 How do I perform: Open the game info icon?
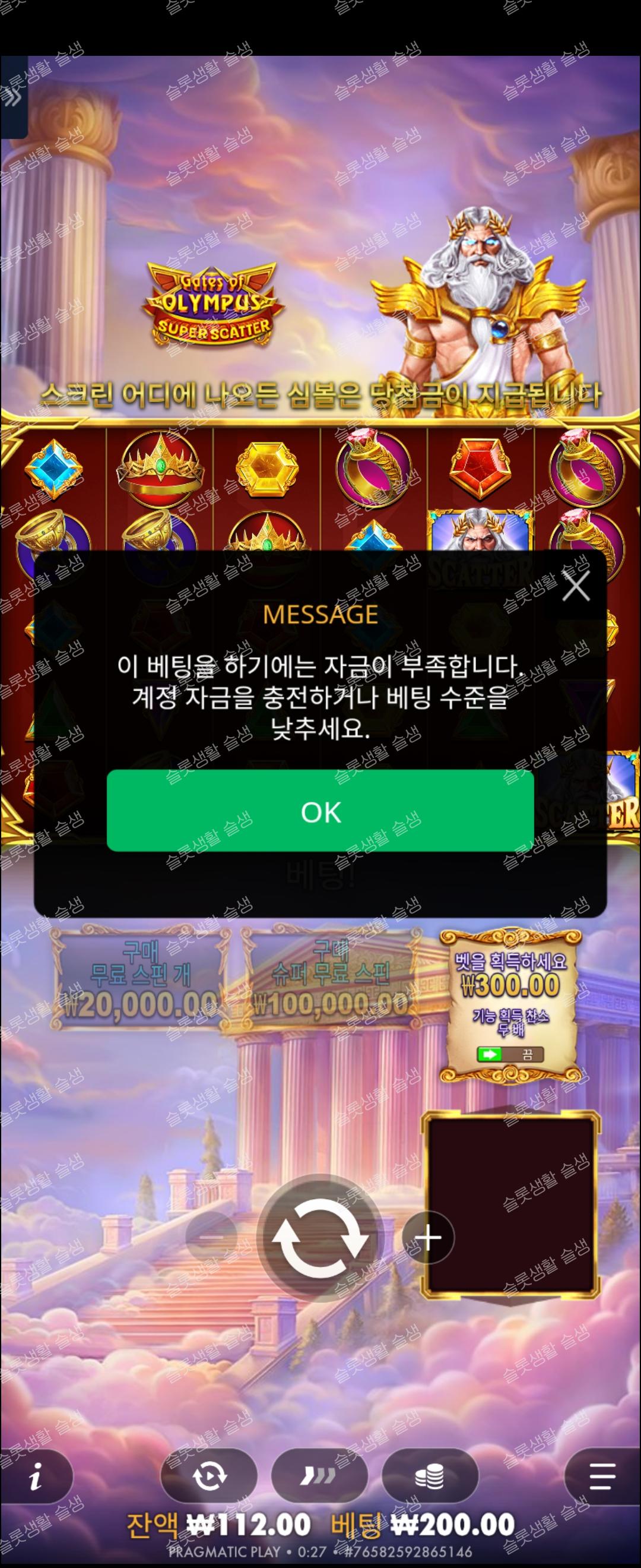(x=36, y=1477)
